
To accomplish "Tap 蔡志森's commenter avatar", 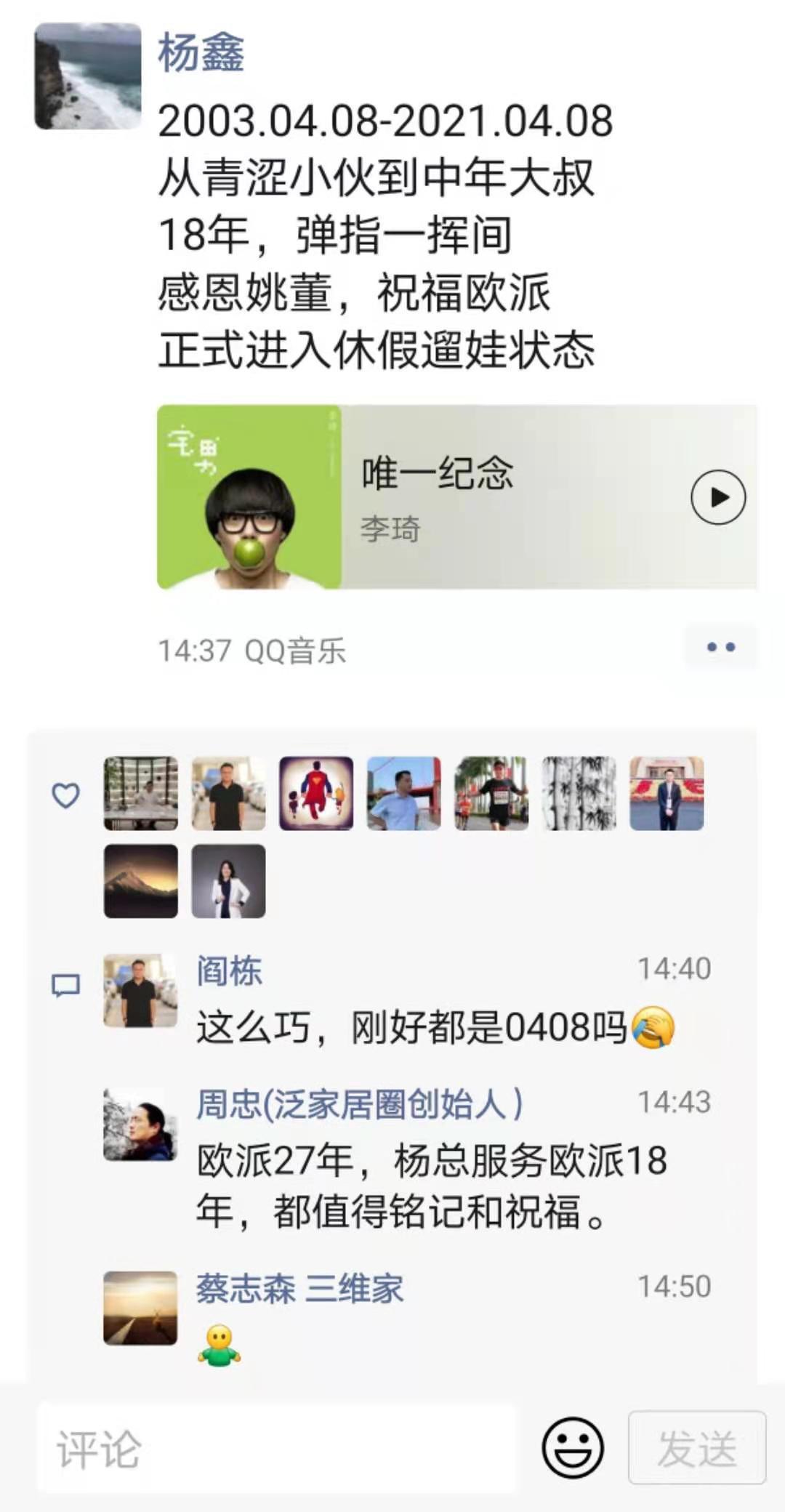I will (140, 1308).
